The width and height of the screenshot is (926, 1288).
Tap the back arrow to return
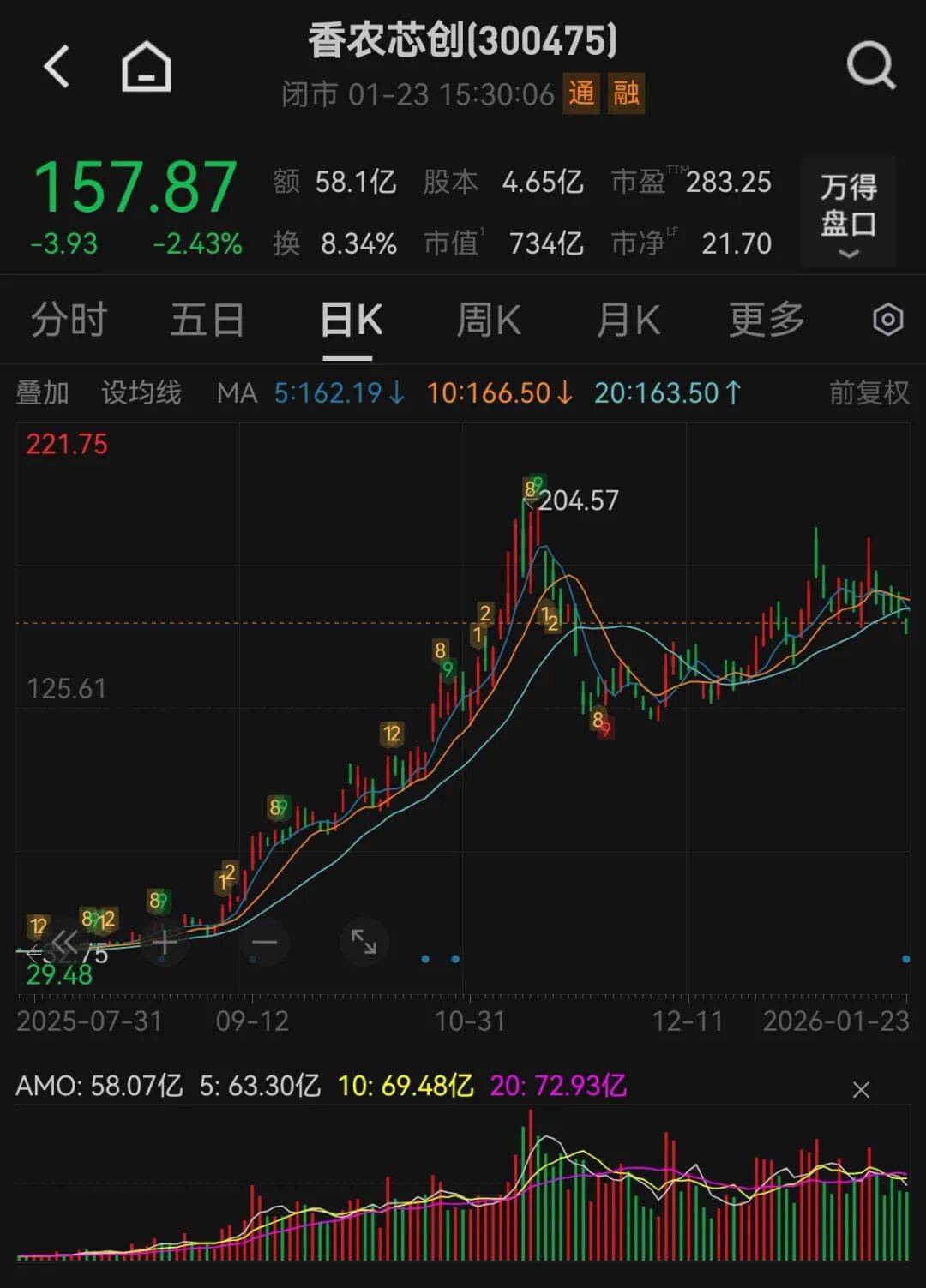click(57, 67)
